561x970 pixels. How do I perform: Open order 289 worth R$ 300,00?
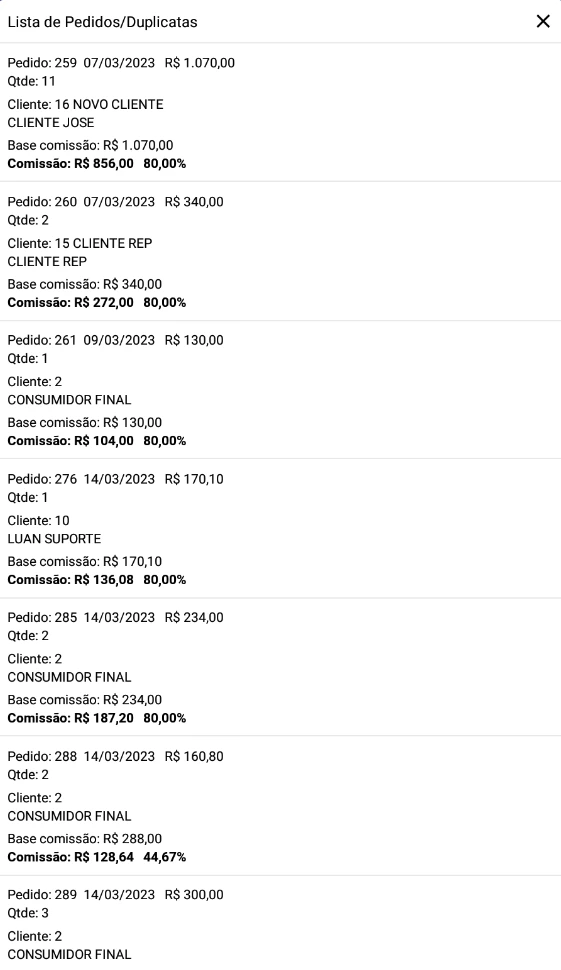click(280, 923)
